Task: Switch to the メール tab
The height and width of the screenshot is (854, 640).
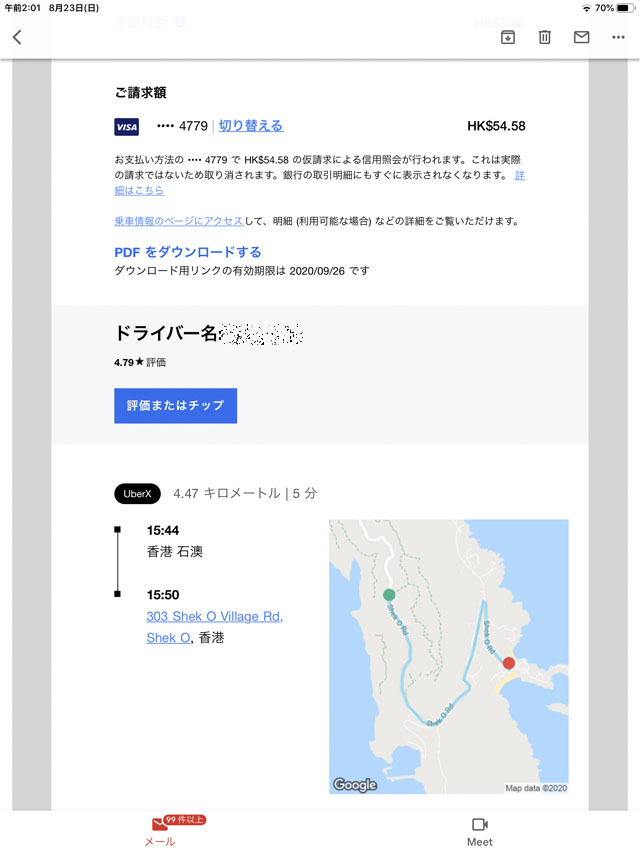Action: coord(160,831)
